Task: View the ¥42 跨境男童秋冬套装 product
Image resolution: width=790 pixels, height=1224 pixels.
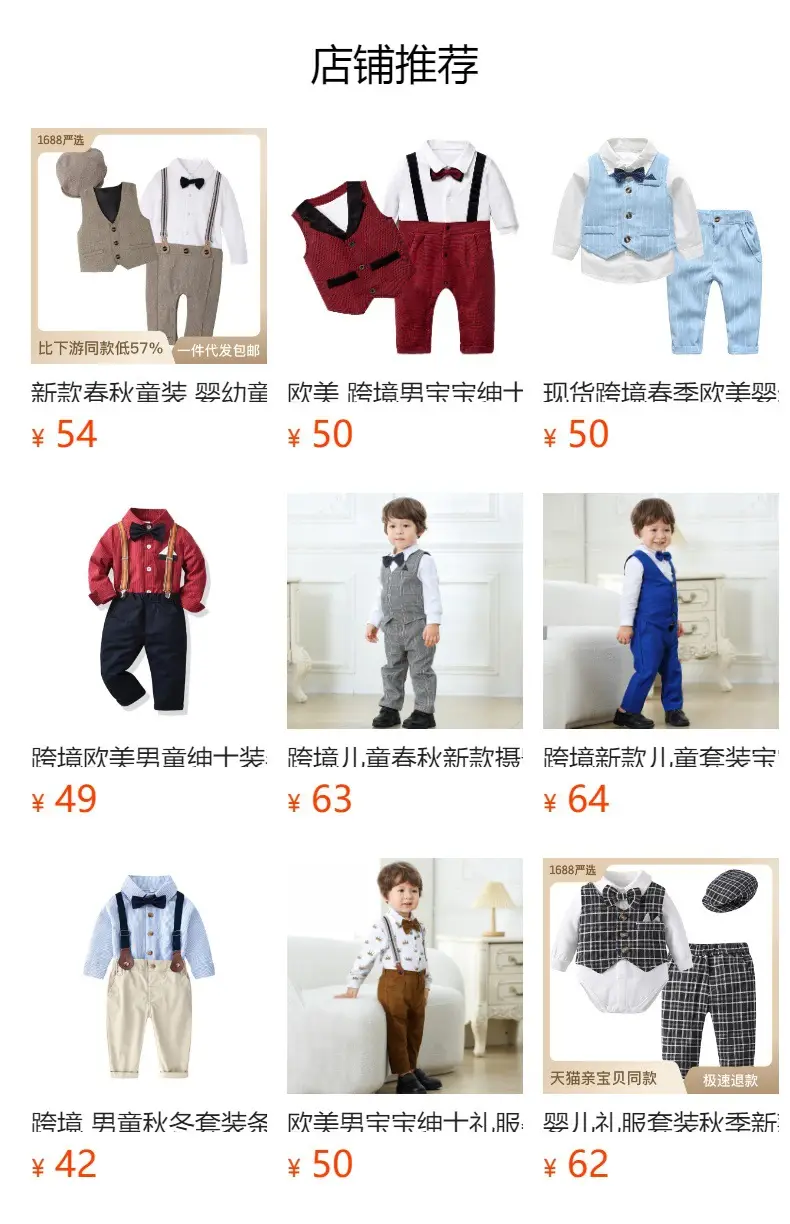Action: 149,976
